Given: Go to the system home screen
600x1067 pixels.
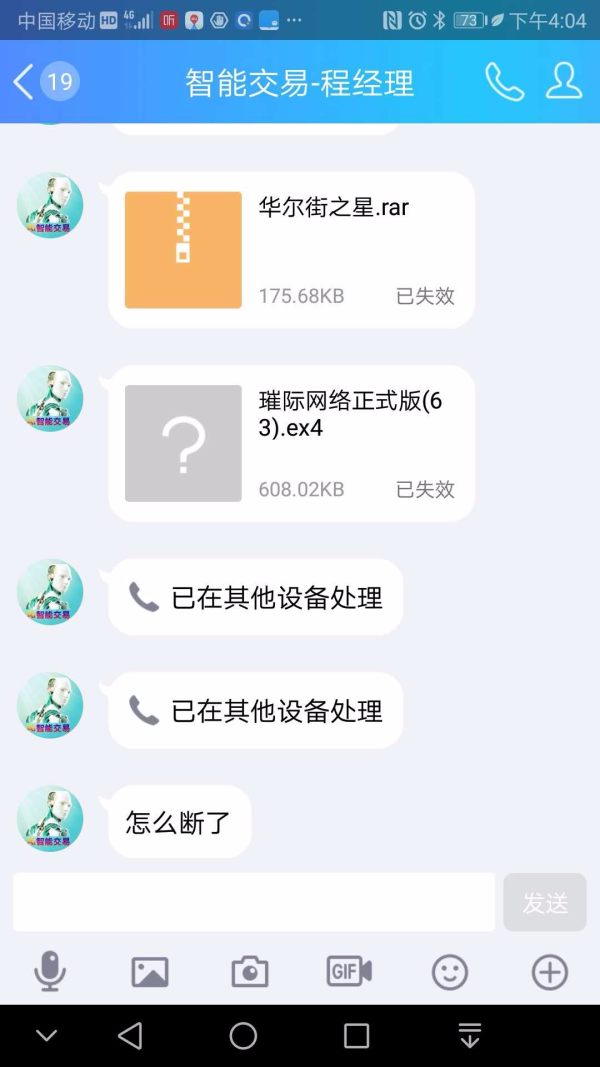Looking at the screenshot, I should tap(243, 1036).
